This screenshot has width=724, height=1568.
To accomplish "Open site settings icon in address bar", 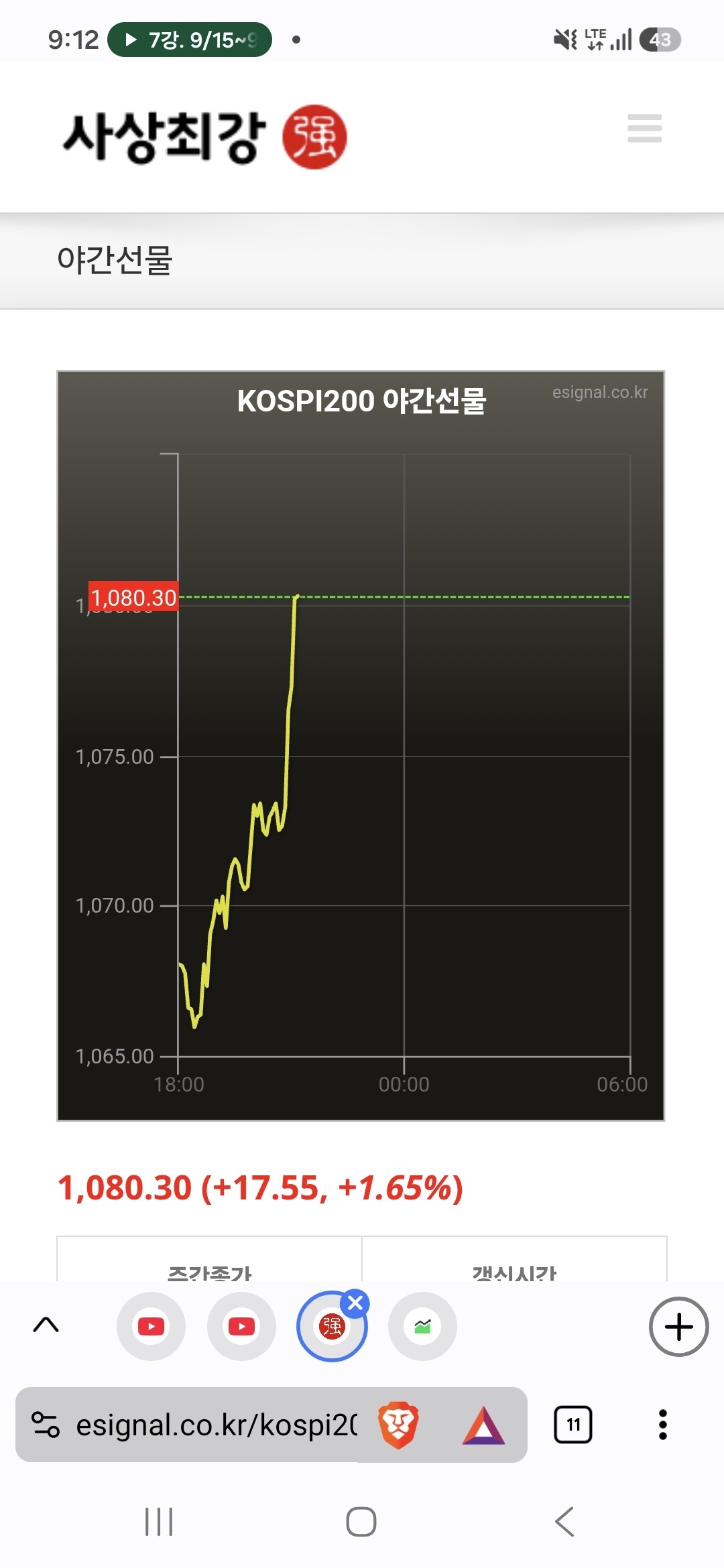I will (46, 1424).
